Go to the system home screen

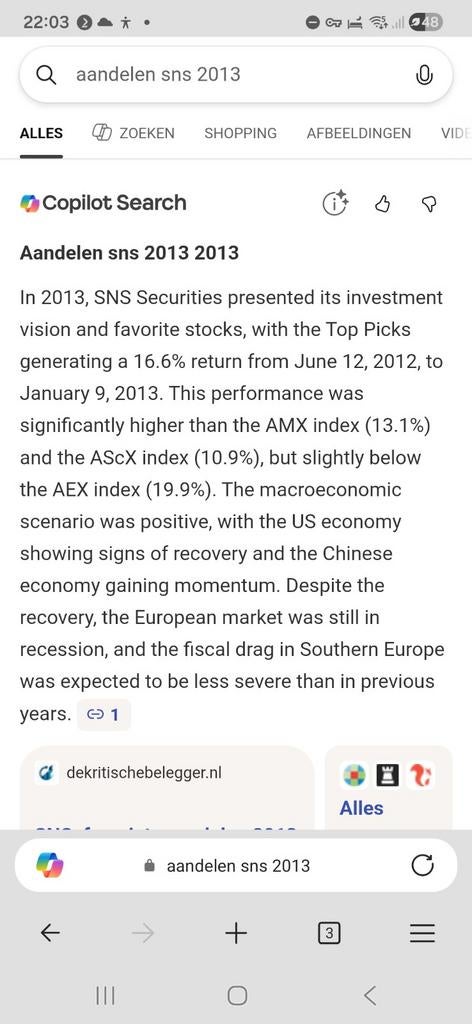[x=237, y=995]
